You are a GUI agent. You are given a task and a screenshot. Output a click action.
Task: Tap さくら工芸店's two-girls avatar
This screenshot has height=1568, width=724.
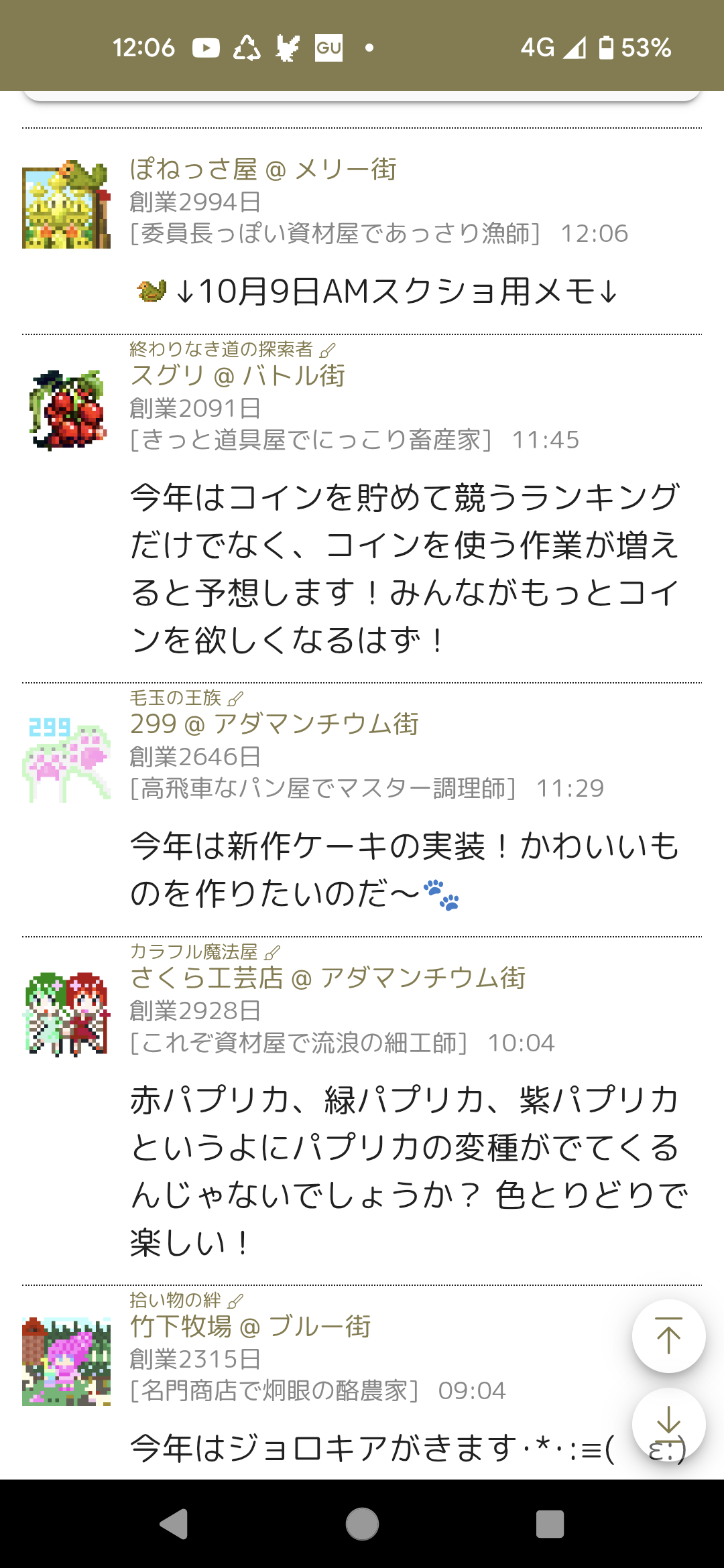66,1013
